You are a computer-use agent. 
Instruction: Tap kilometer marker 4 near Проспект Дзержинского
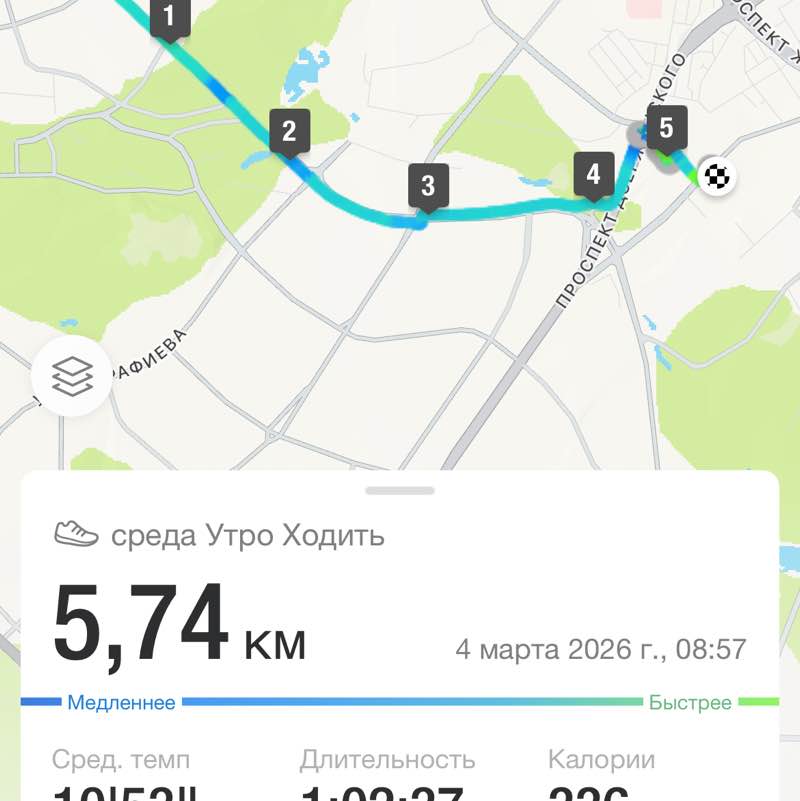point(595,172)
